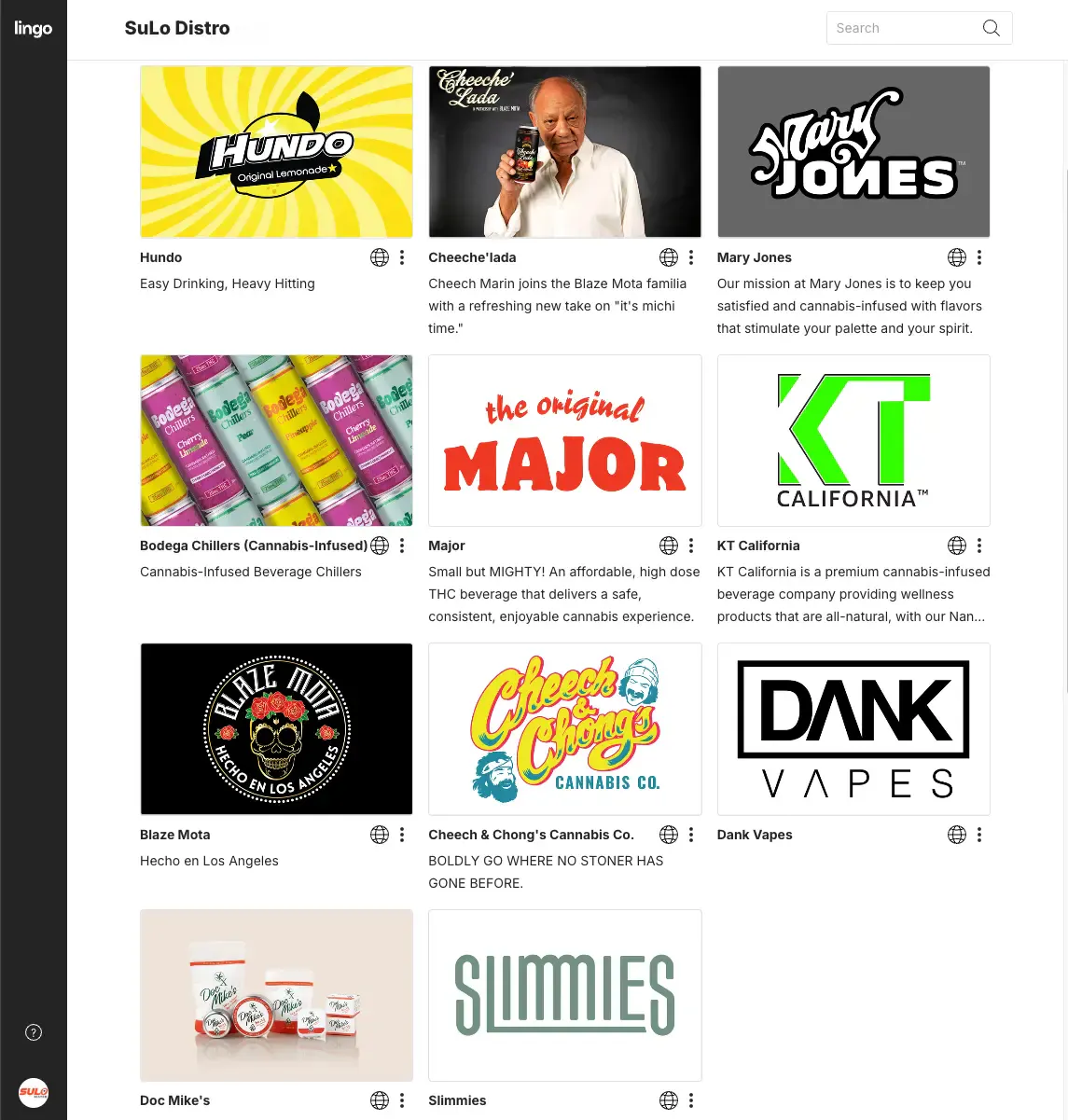Open Cheech & Chong's Cannabis Co. tile
Viewport: 1068px width, 1120px height.
click(564, 728)
